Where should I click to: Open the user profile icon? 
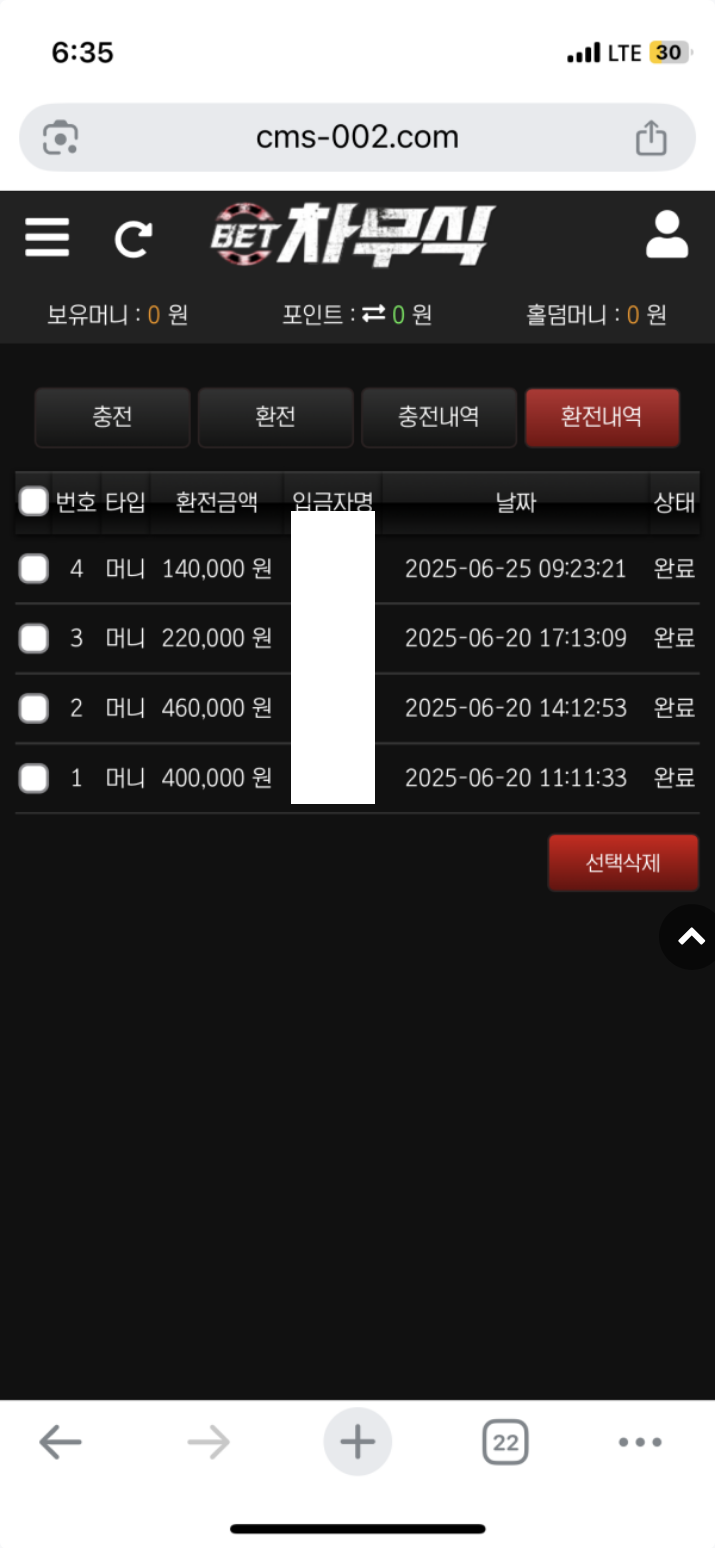pos(667,236)
